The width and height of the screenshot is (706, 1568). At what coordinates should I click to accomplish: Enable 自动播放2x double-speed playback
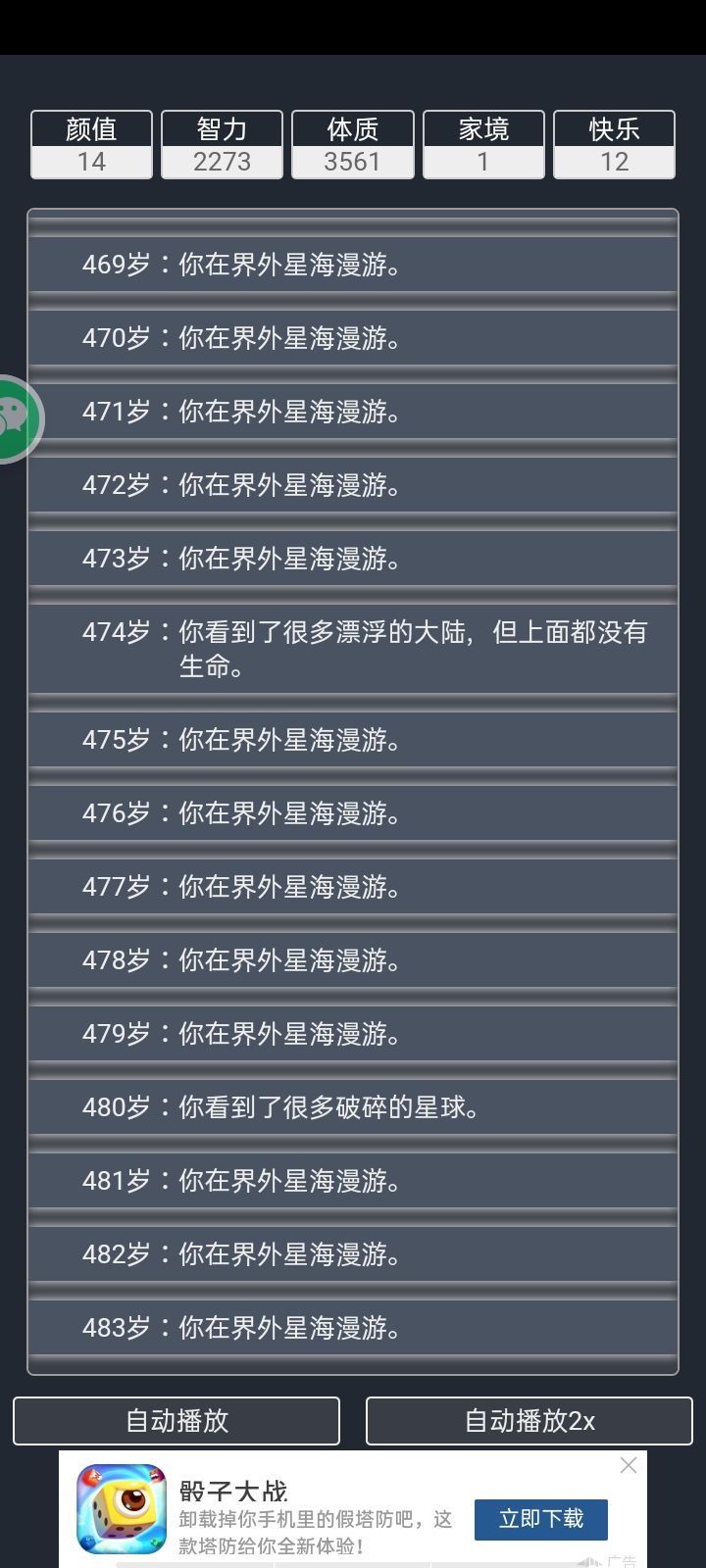pos(529,1420)
